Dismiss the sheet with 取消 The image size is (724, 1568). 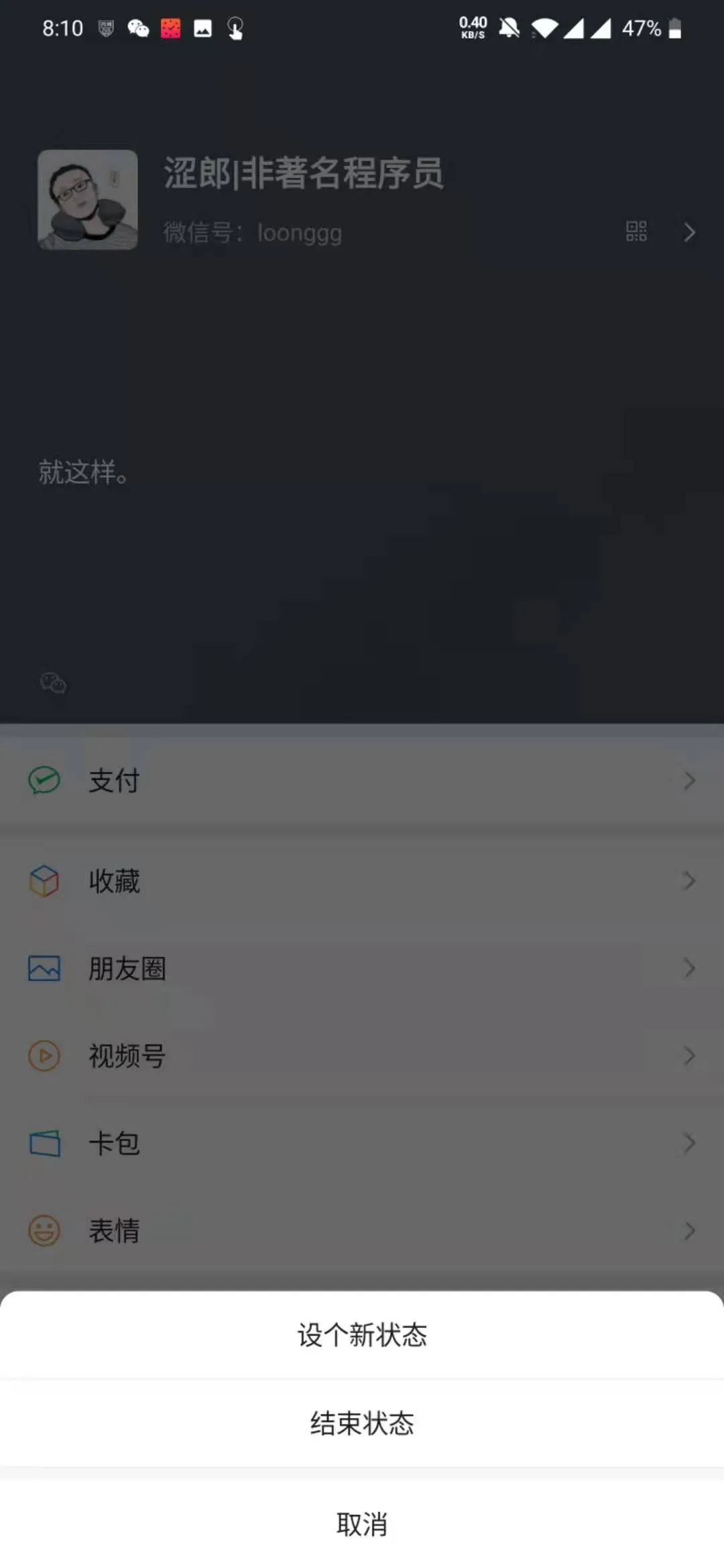pos(362,1524)
